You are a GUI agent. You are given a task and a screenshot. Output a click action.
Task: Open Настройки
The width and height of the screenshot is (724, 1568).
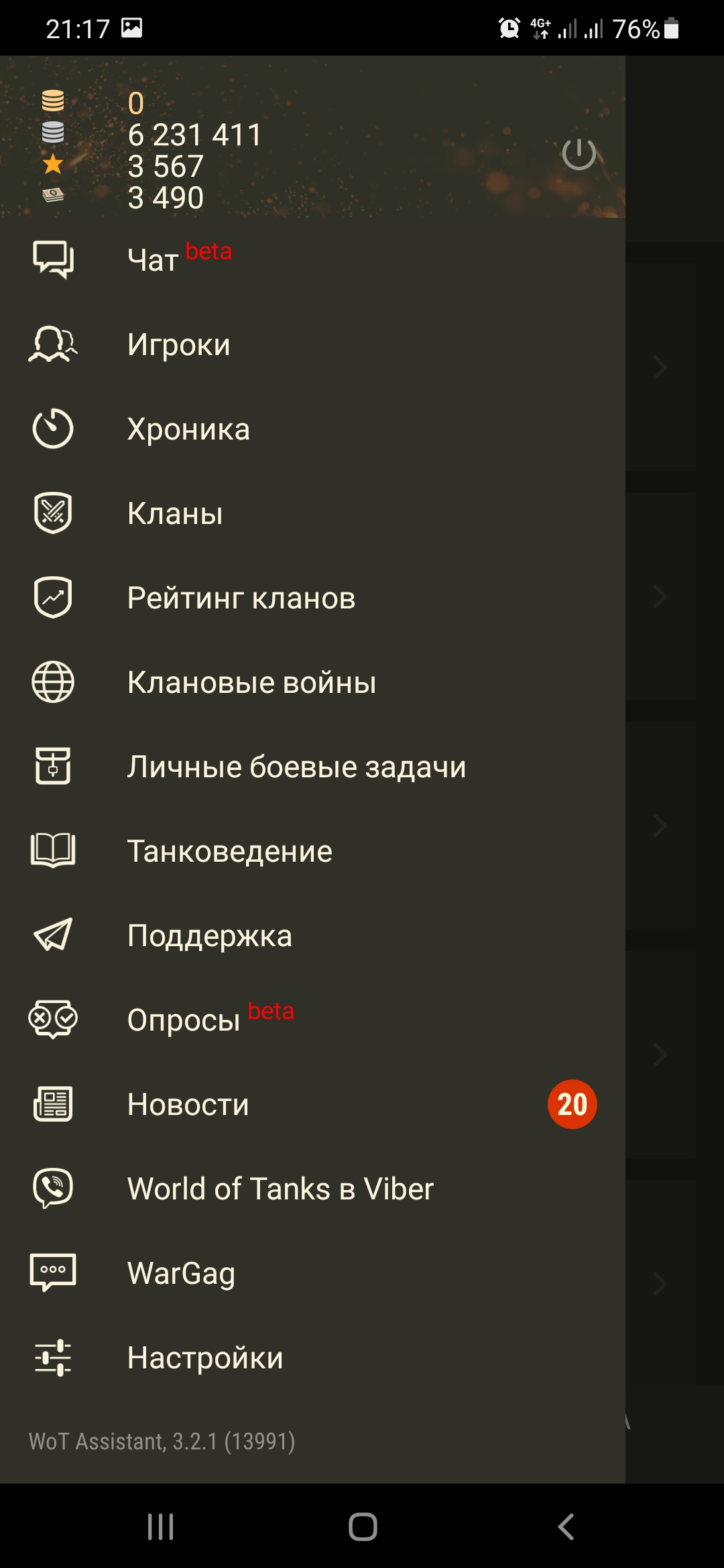click(x=312, y=1358)
